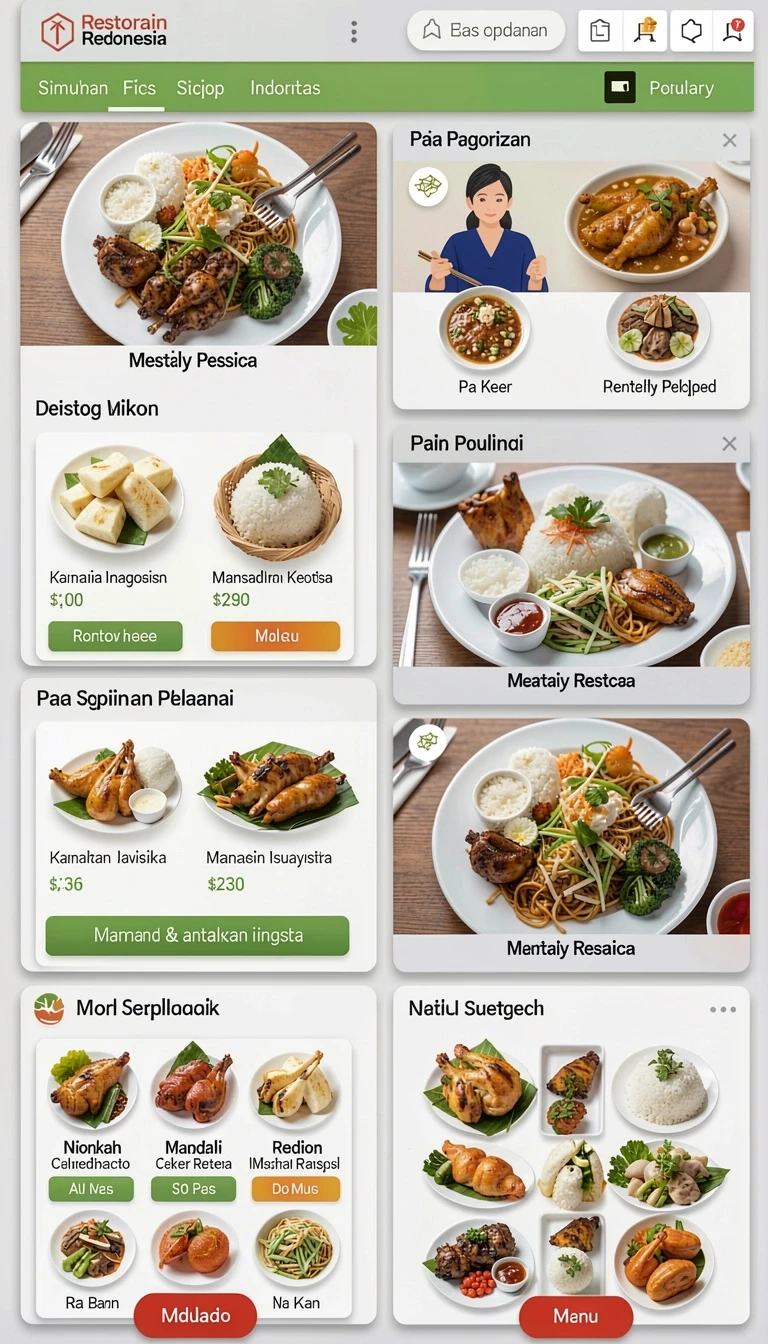Image resolution: width=768 pixels, height=1344 pixels.
Task: Close the Paa Pagorizan card
Action: pos(729,141)
